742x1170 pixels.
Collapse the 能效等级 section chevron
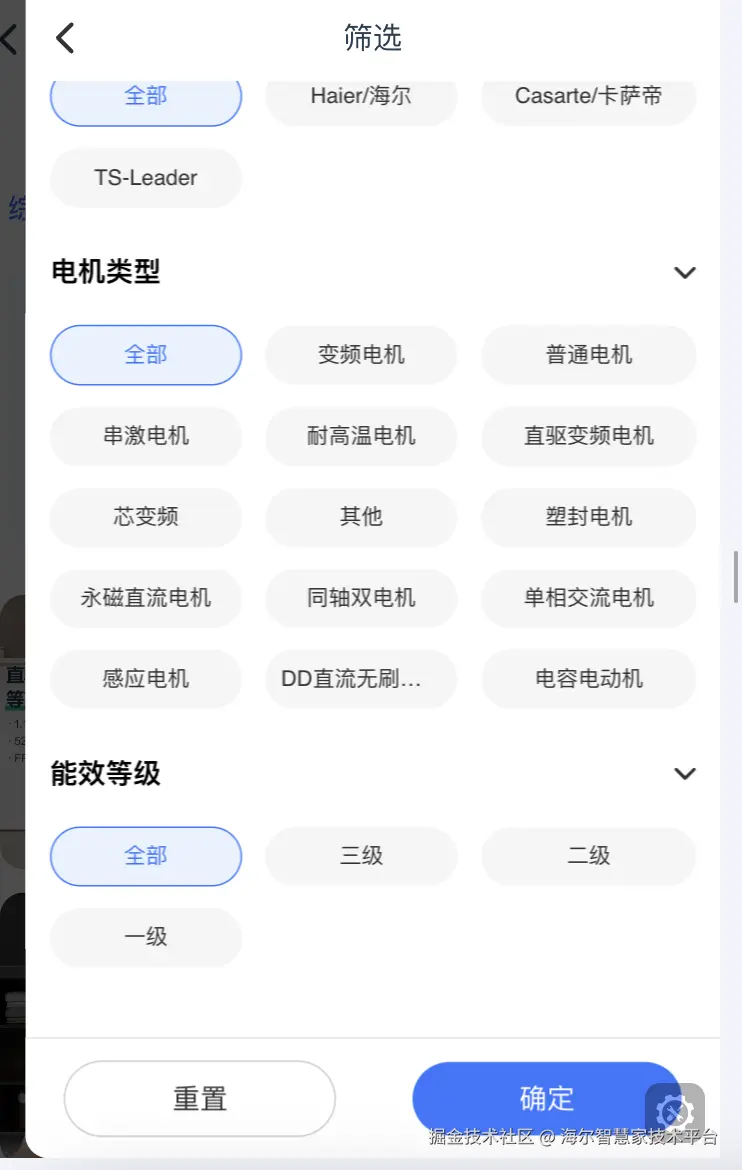pos(685,773)
